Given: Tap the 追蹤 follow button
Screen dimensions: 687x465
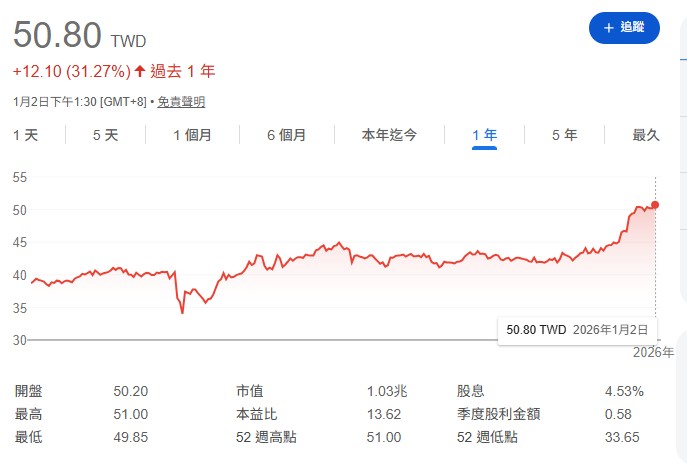Looking at the screenshot, I should click(x=624, y=28).
